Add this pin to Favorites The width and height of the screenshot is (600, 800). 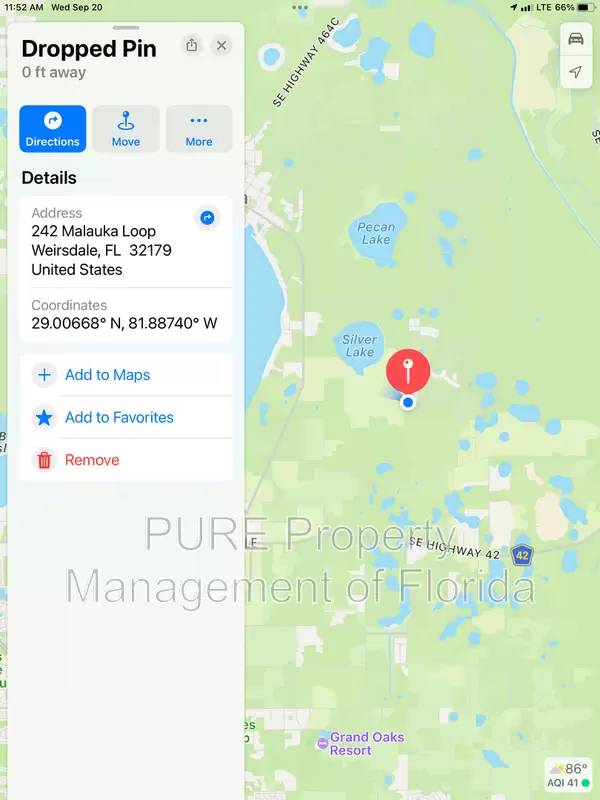coord(118,417)
